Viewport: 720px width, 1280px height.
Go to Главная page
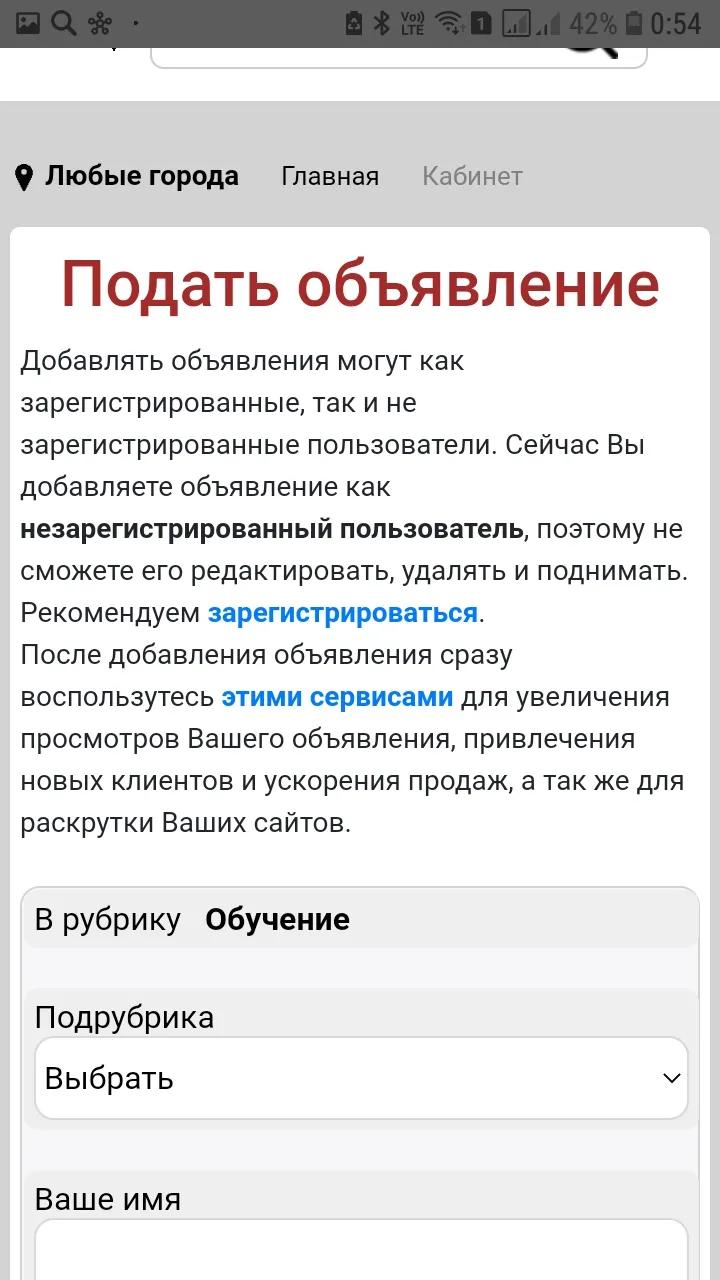tap(330, 177)
